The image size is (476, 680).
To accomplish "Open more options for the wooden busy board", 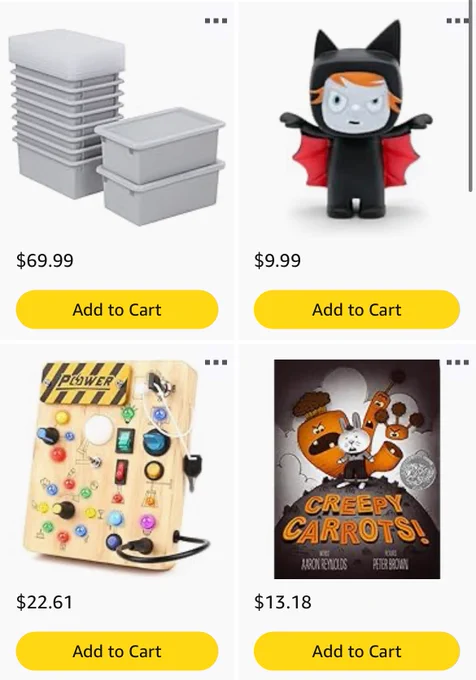I will coord(216,362).
